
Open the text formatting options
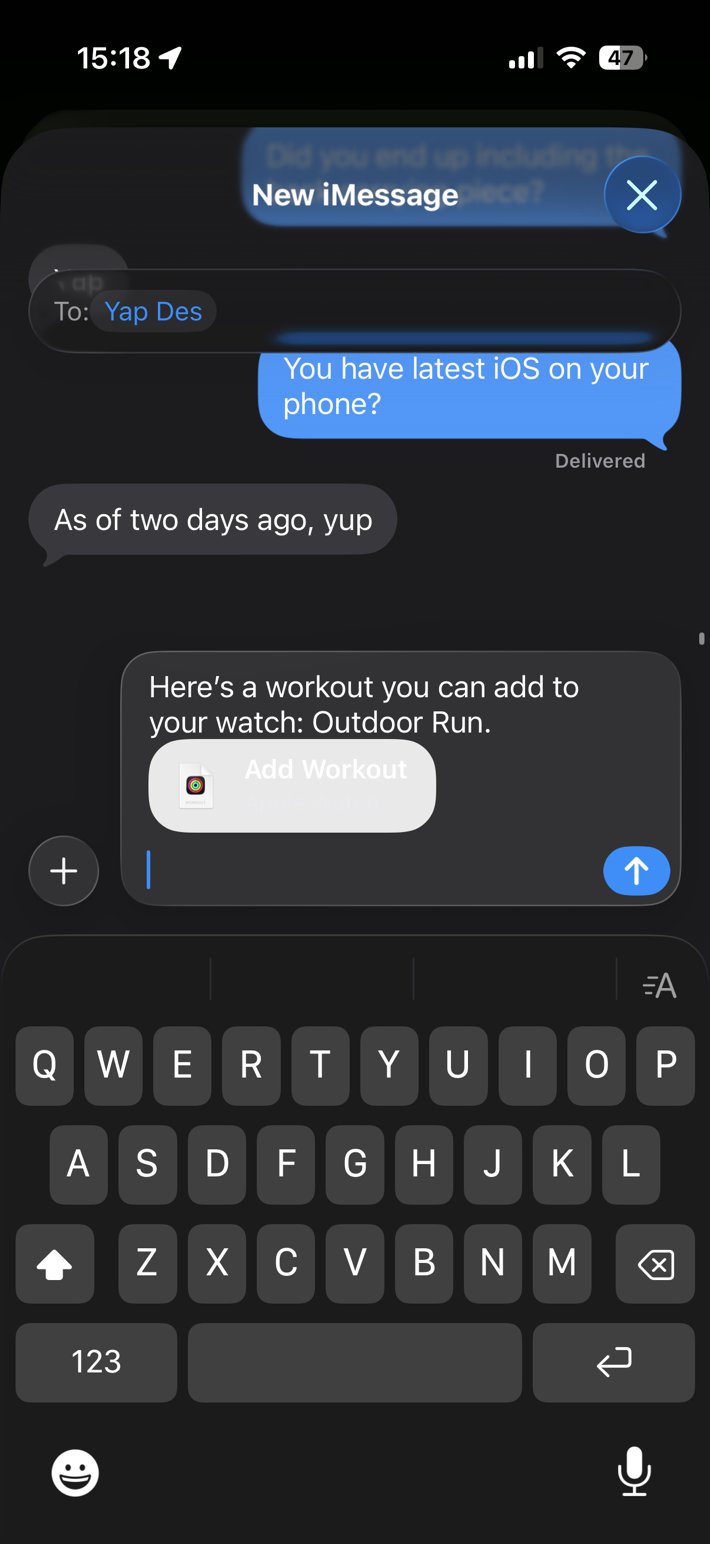659,986
